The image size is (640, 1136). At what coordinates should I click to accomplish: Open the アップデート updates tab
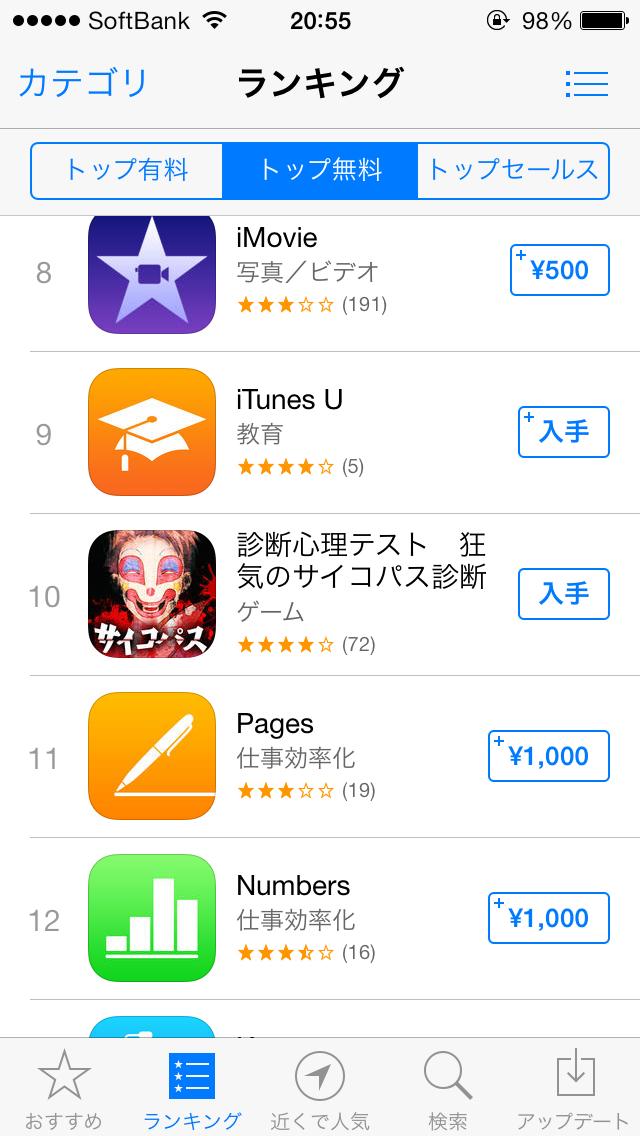[574, 1088]
